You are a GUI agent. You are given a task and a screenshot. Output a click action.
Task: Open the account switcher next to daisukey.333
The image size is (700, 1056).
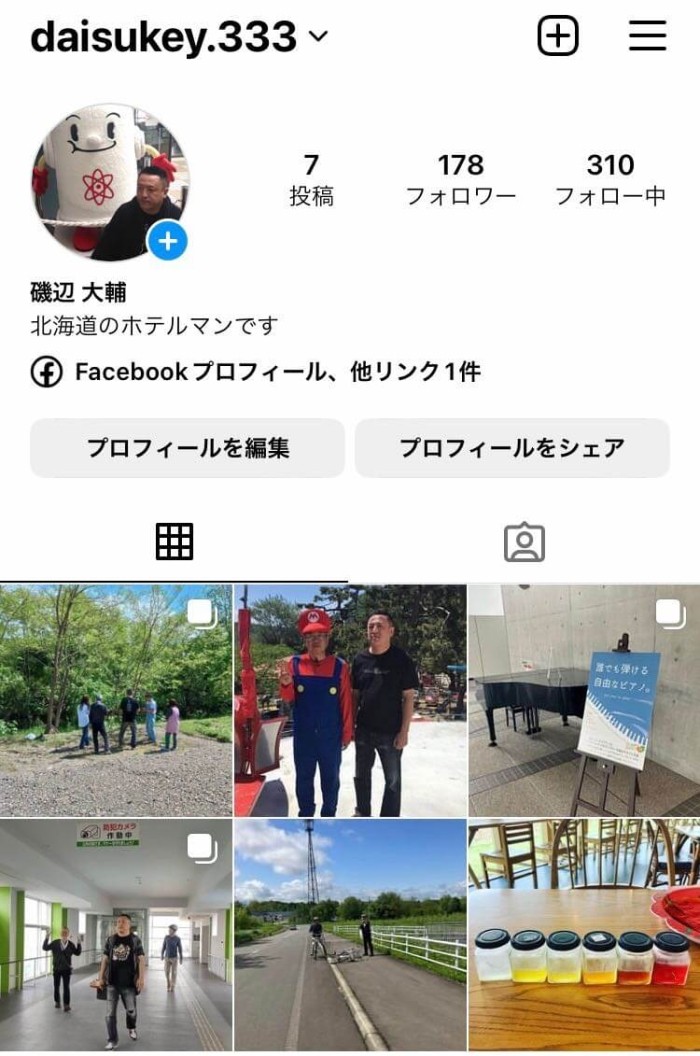pyautogui.click(x=318, y=38)
